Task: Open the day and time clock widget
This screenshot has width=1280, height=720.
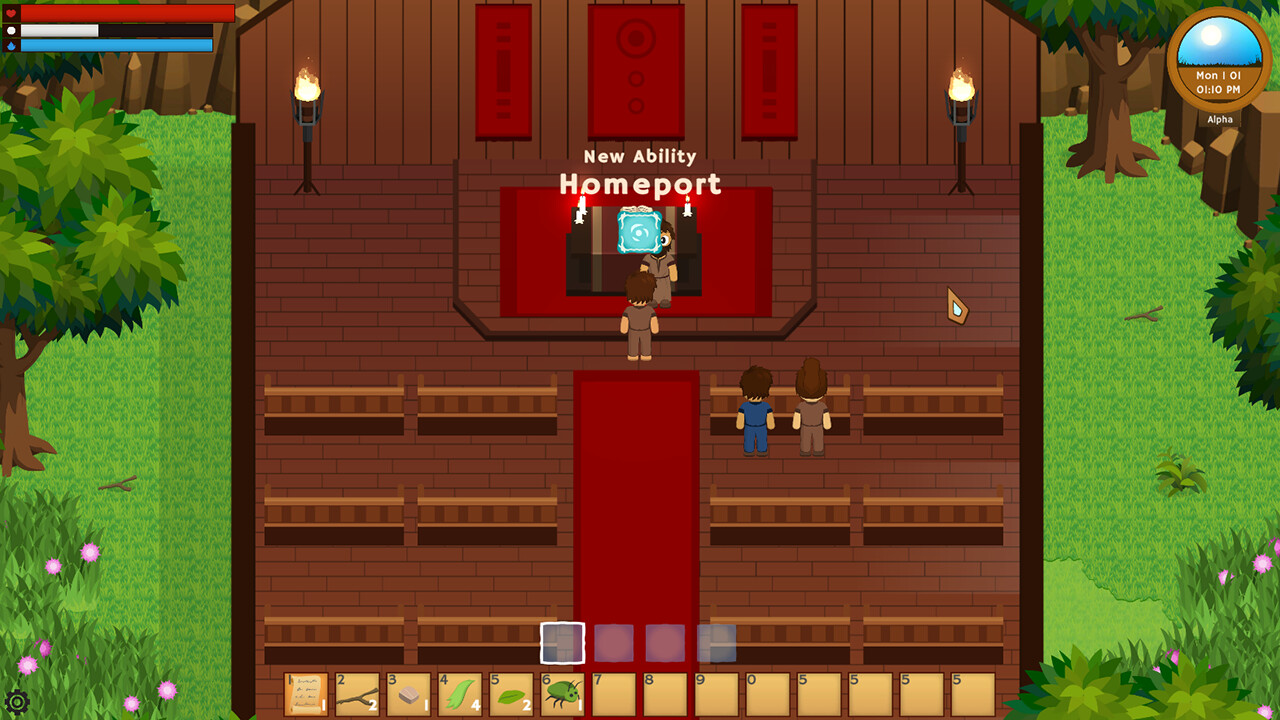Action: pos(1219,61)
